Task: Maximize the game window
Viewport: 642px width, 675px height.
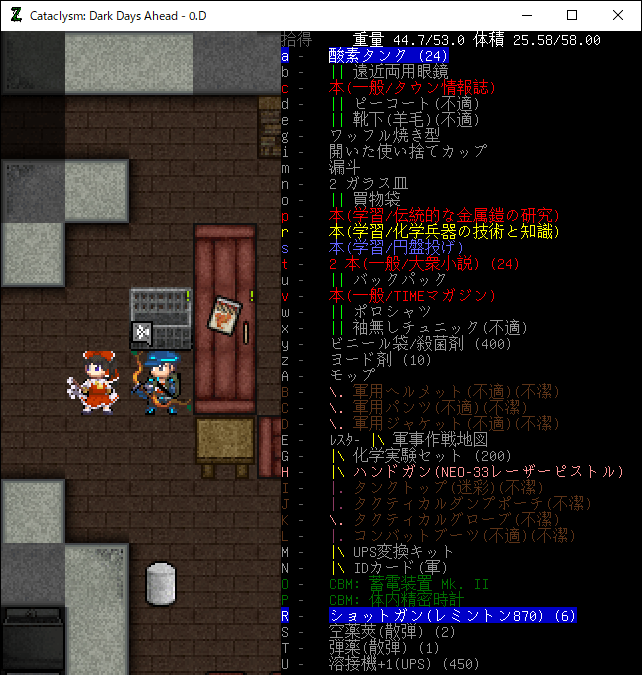Action: 572,15
